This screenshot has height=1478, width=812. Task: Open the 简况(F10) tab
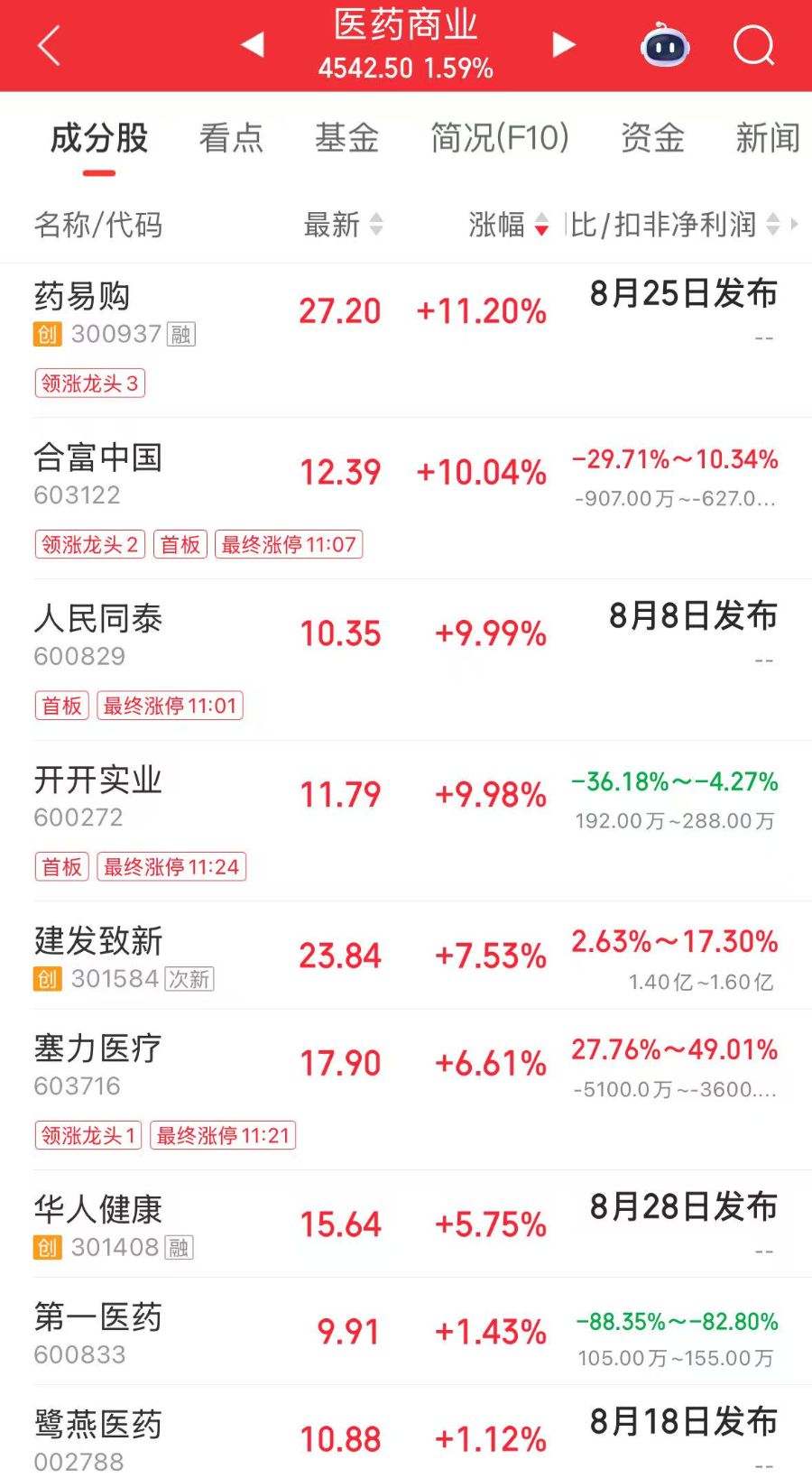click(x=500, y=138)
